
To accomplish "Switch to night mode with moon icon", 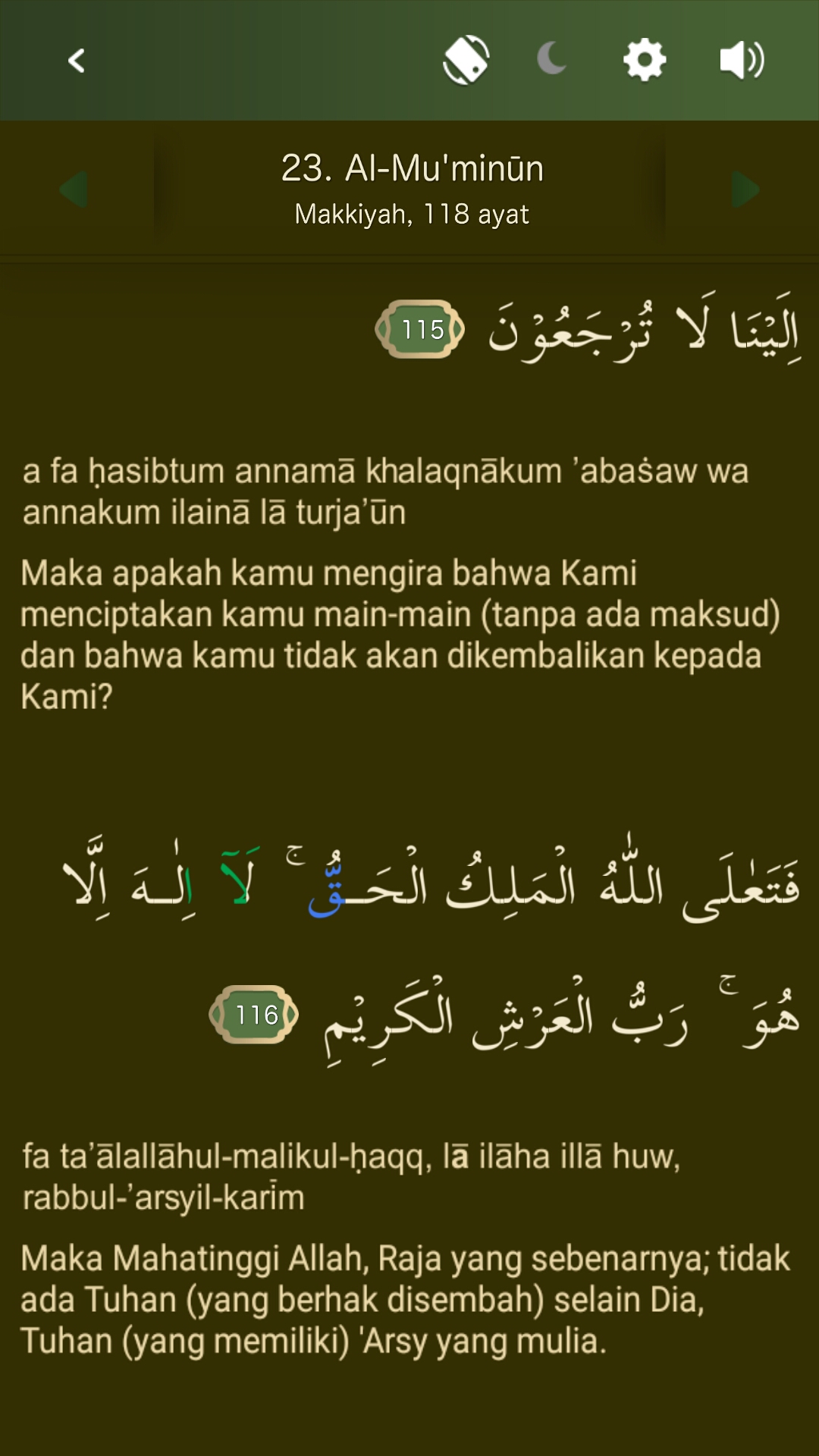I will pos(553,59).
